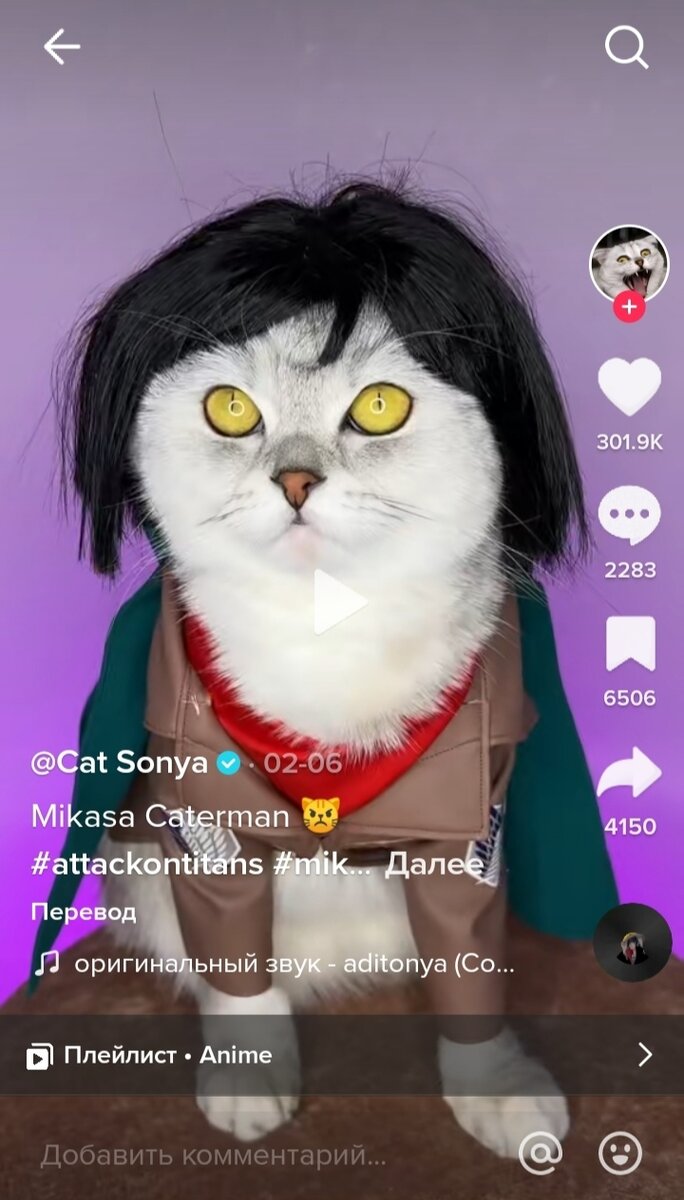The width and height of the screenshot is (684, 1200).
Task: Mention someone with the @ icon
Action: pyautogui.click(x=541, y=1155)
